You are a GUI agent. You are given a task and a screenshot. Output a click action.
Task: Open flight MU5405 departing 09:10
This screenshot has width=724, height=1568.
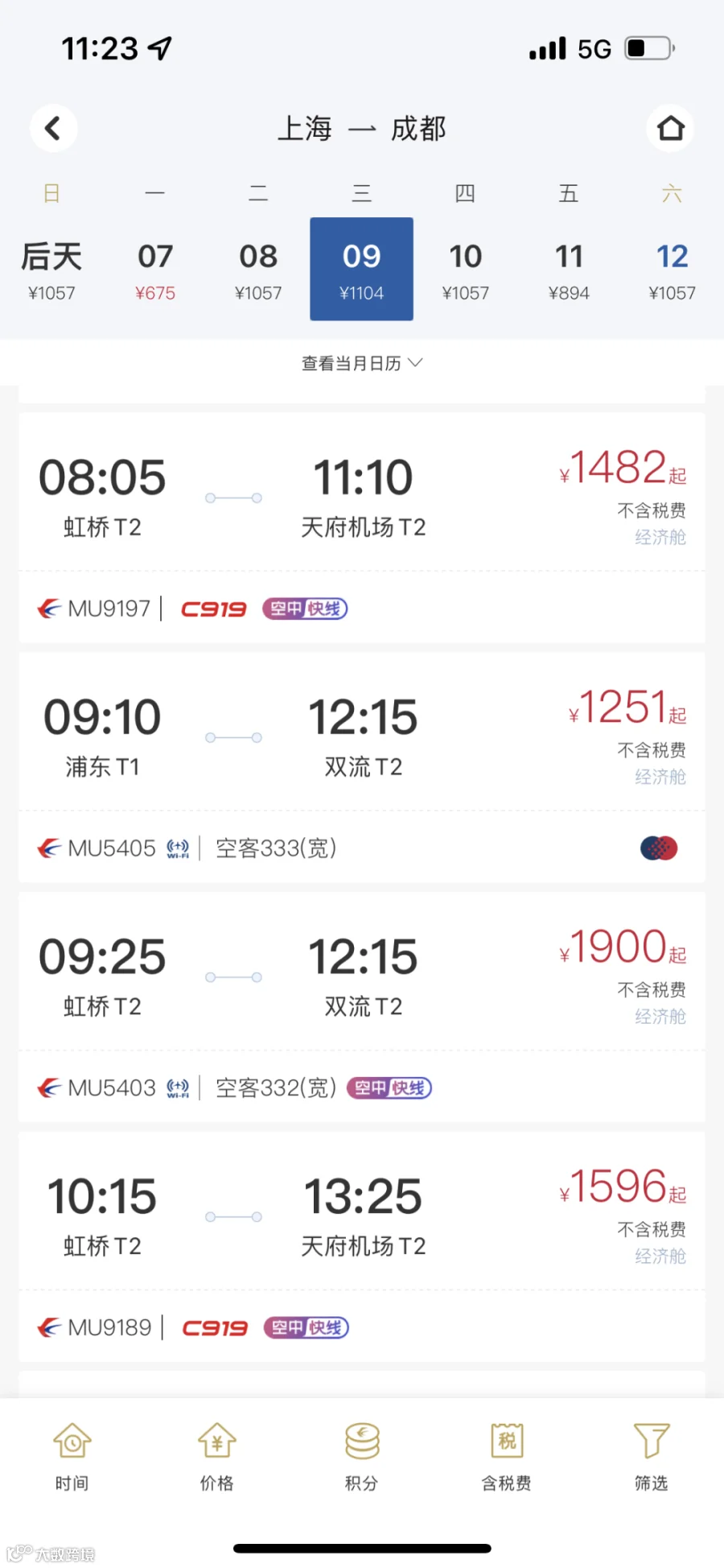[x=362, y=767]
